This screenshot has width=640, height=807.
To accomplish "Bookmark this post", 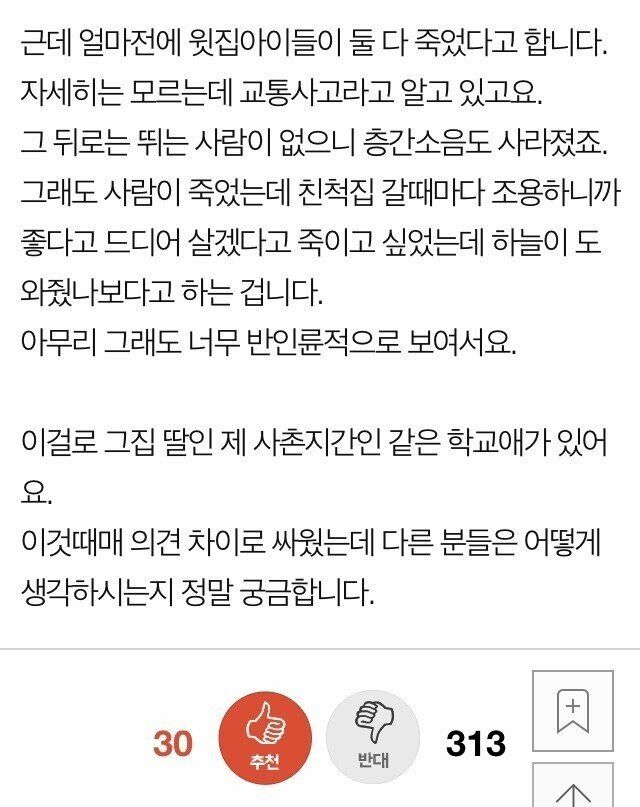I will pos(572,711).
